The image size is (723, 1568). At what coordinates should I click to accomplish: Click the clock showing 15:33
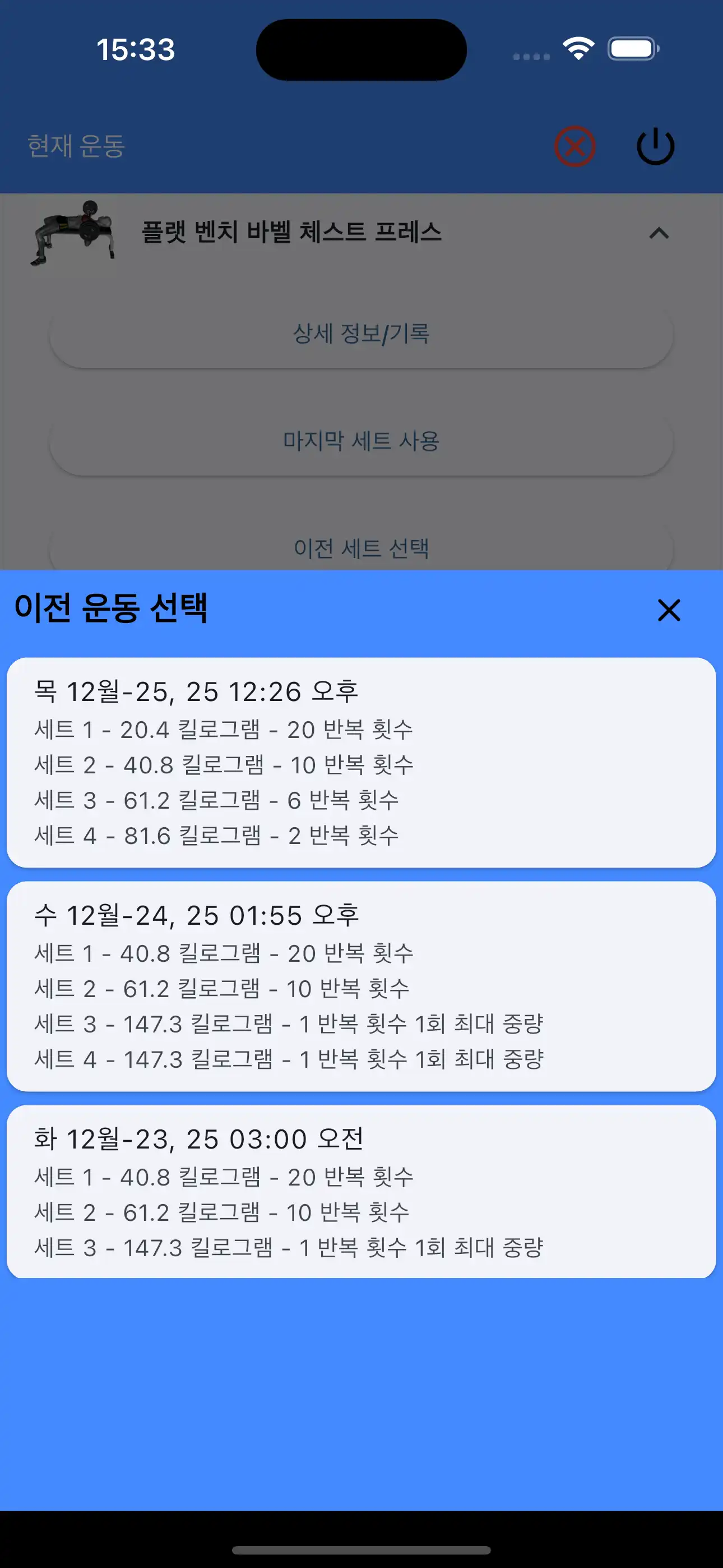click(x=136, y=50)
